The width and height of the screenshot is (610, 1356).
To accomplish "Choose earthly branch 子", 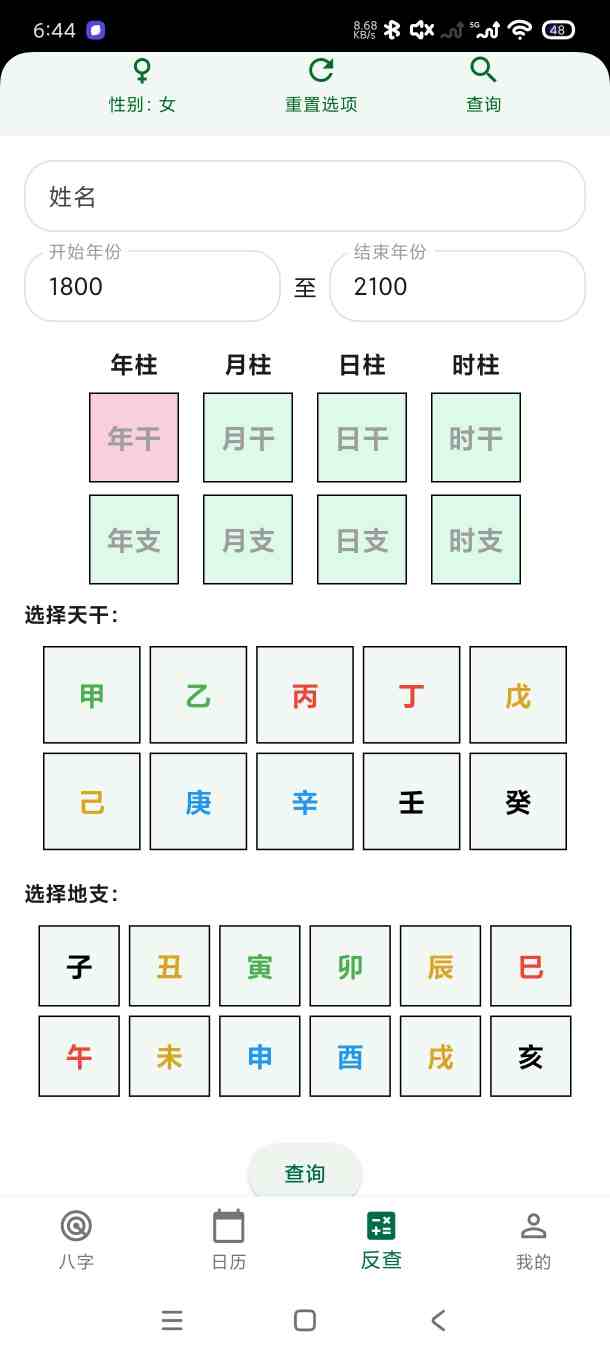I will point(79,966).
